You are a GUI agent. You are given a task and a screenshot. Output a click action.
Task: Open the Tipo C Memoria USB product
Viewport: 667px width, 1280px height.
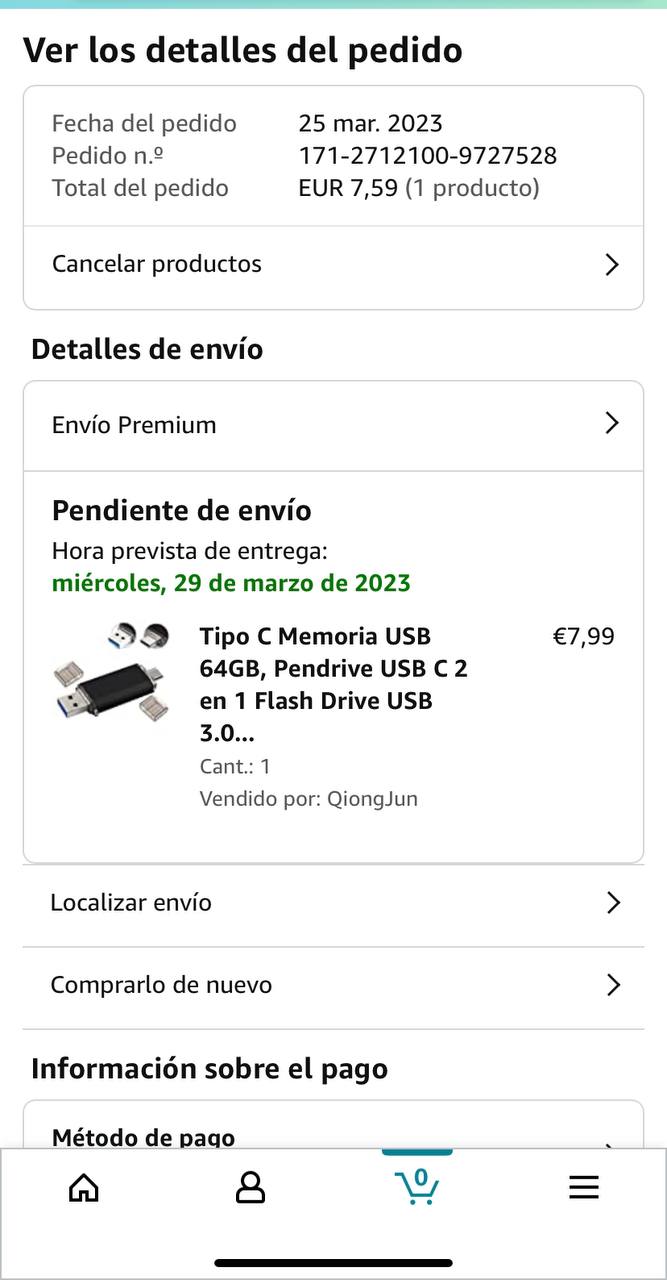pos(333,685)
